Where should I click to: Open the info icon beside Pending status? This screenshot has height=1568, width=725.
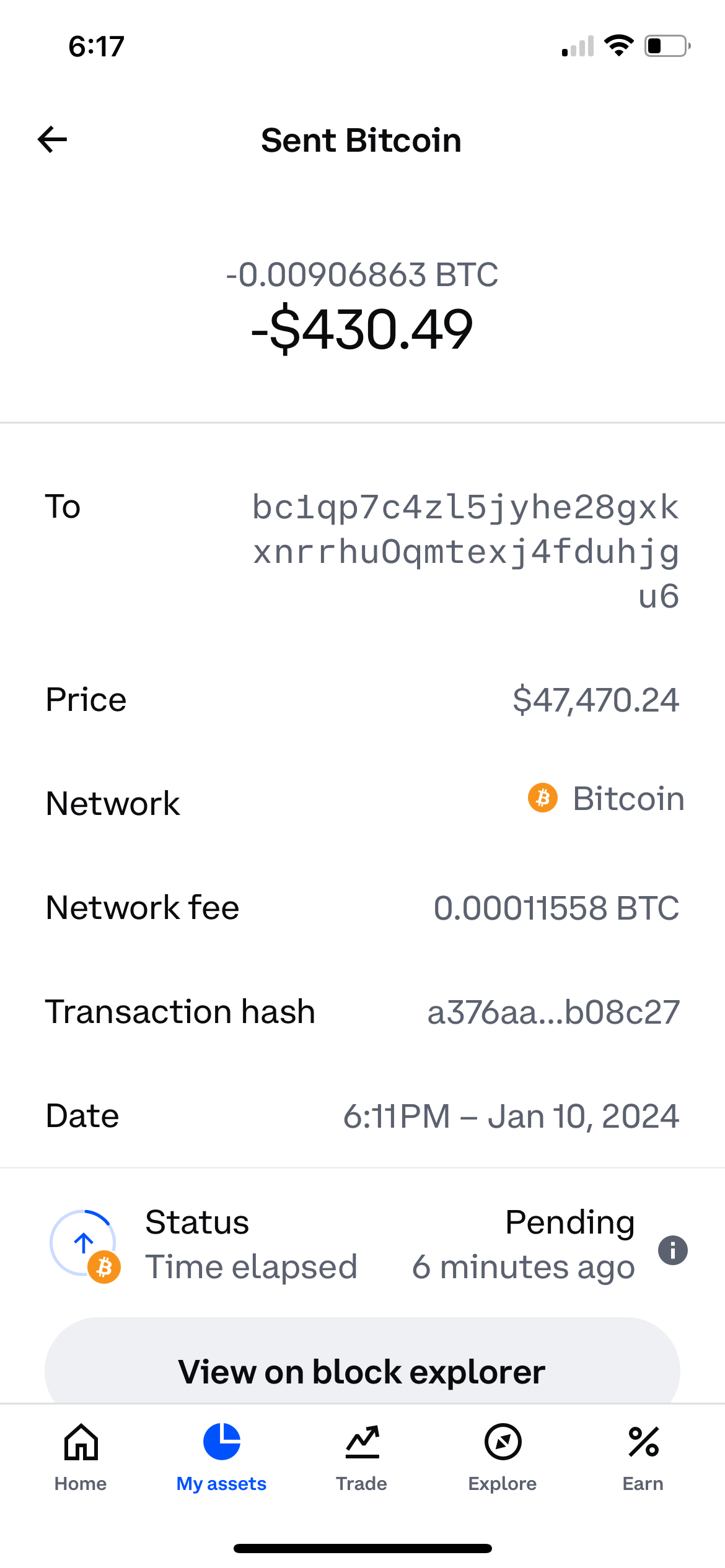click(672, 1250)
